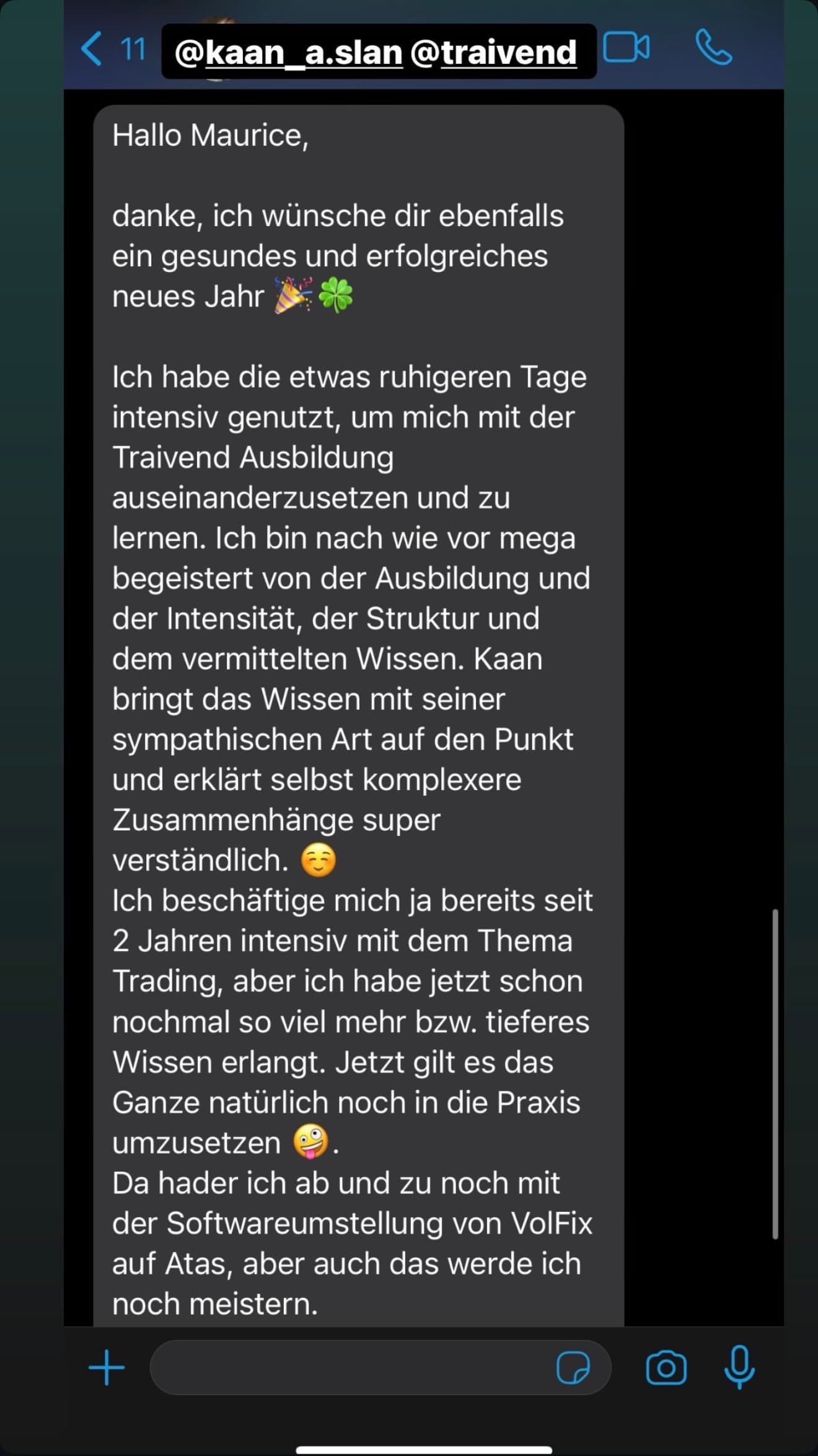818x1456 pixels.
Task: Tap the unread count badge showing 11
Action: point(134,50)
